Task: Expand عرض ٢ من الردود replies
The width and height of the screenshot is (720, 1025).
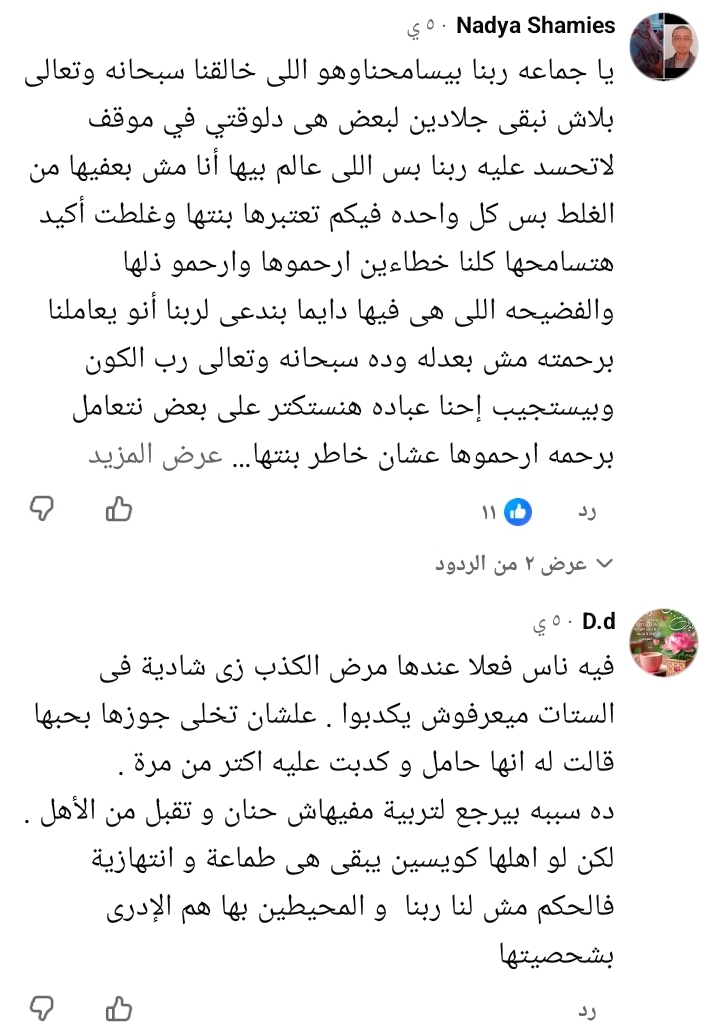Action: (524, 563)
